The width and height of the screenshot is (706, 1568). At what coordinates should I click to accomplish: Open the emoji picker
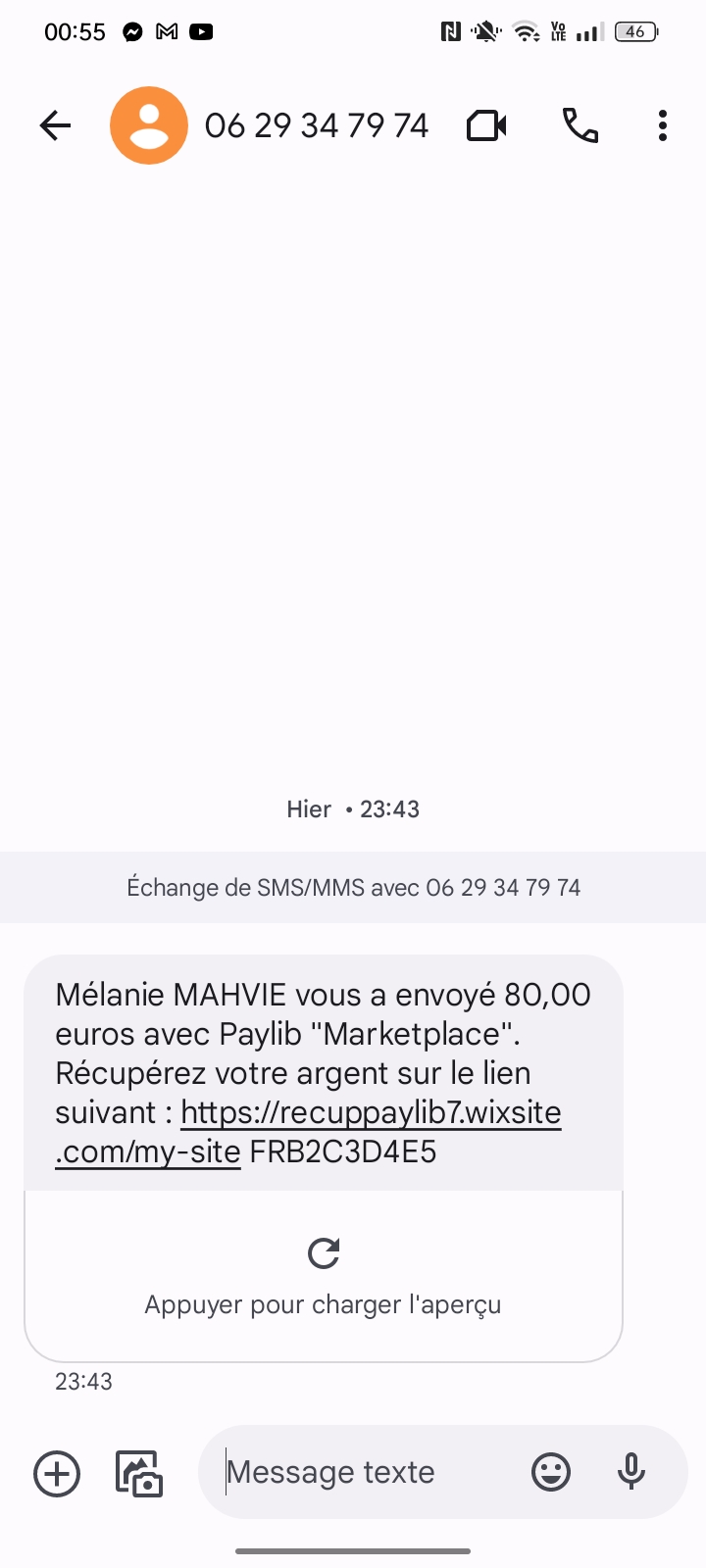coord(551,1472)
